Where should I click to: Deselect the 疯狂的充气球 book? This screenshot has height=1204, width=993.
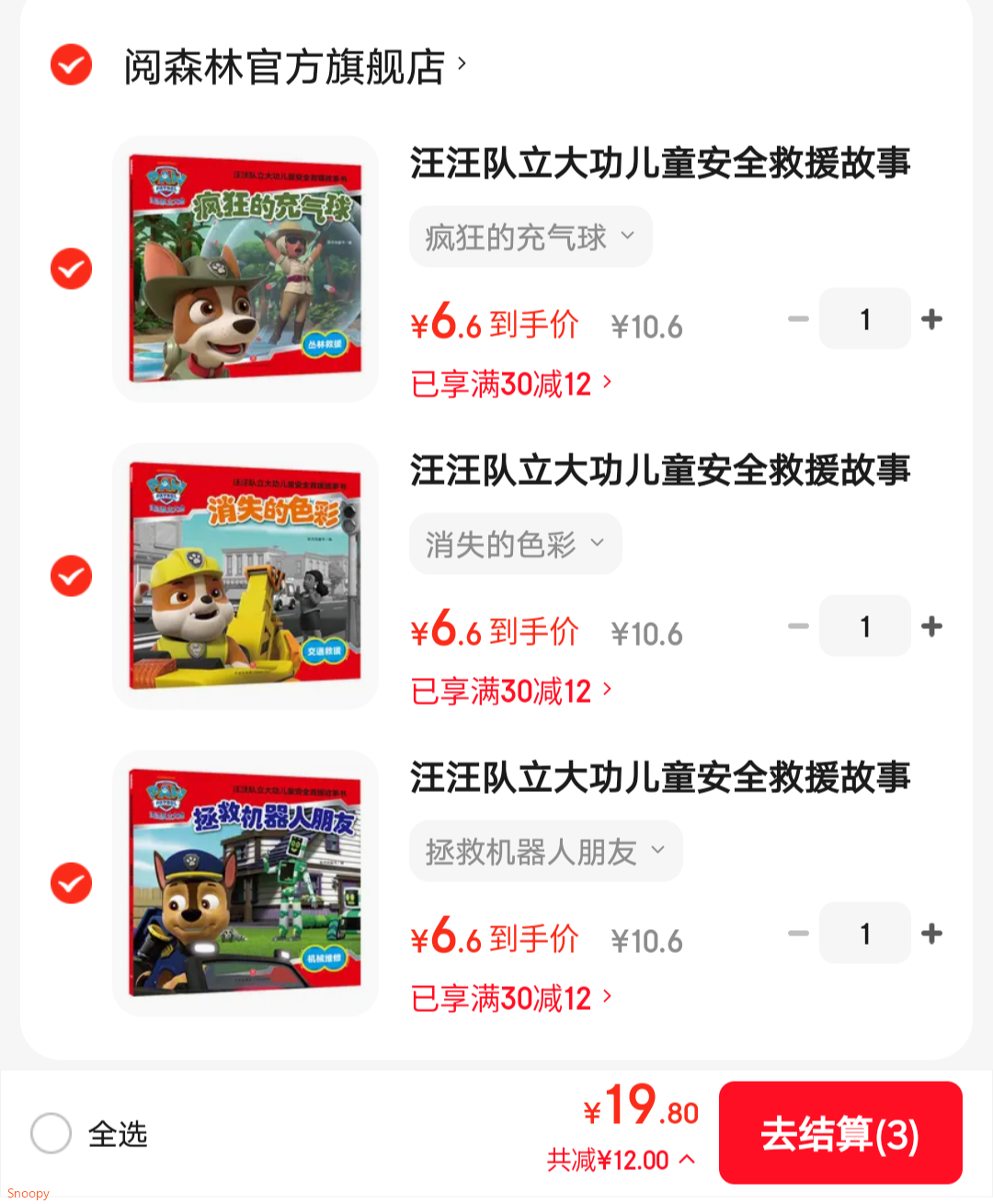(x=71, y=269)
